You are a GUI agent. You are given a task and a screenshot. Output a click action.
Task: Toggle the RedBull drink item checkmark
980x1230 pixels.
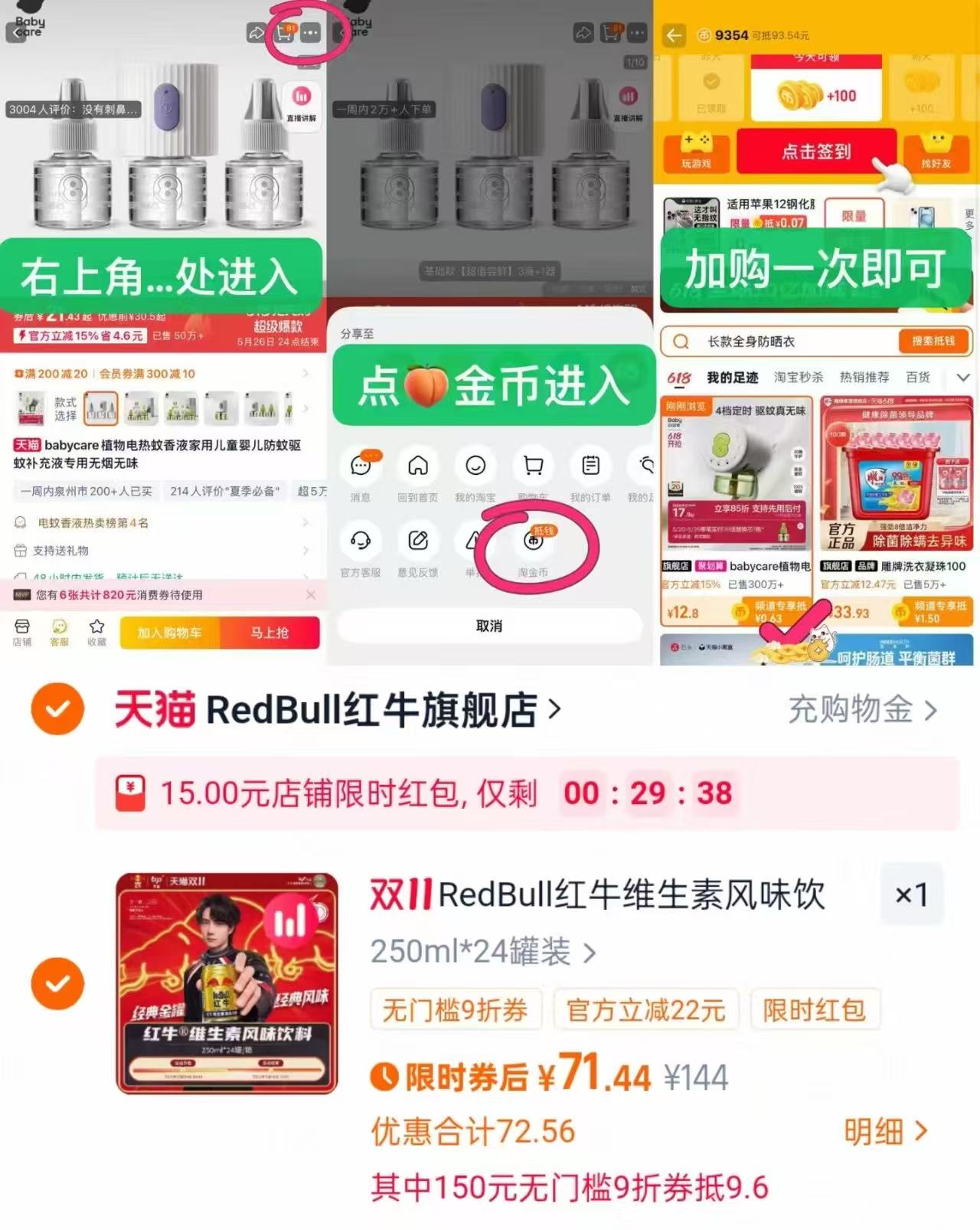click(x=57, y=983)
